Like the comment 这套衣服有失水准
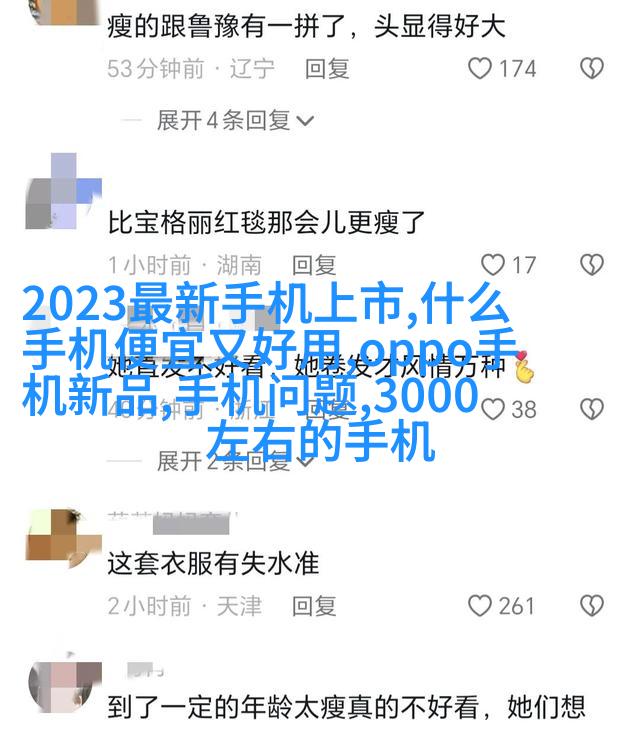The width and height of the screenshot is (640, 732). pyautogui.click(x=481, y=606)
